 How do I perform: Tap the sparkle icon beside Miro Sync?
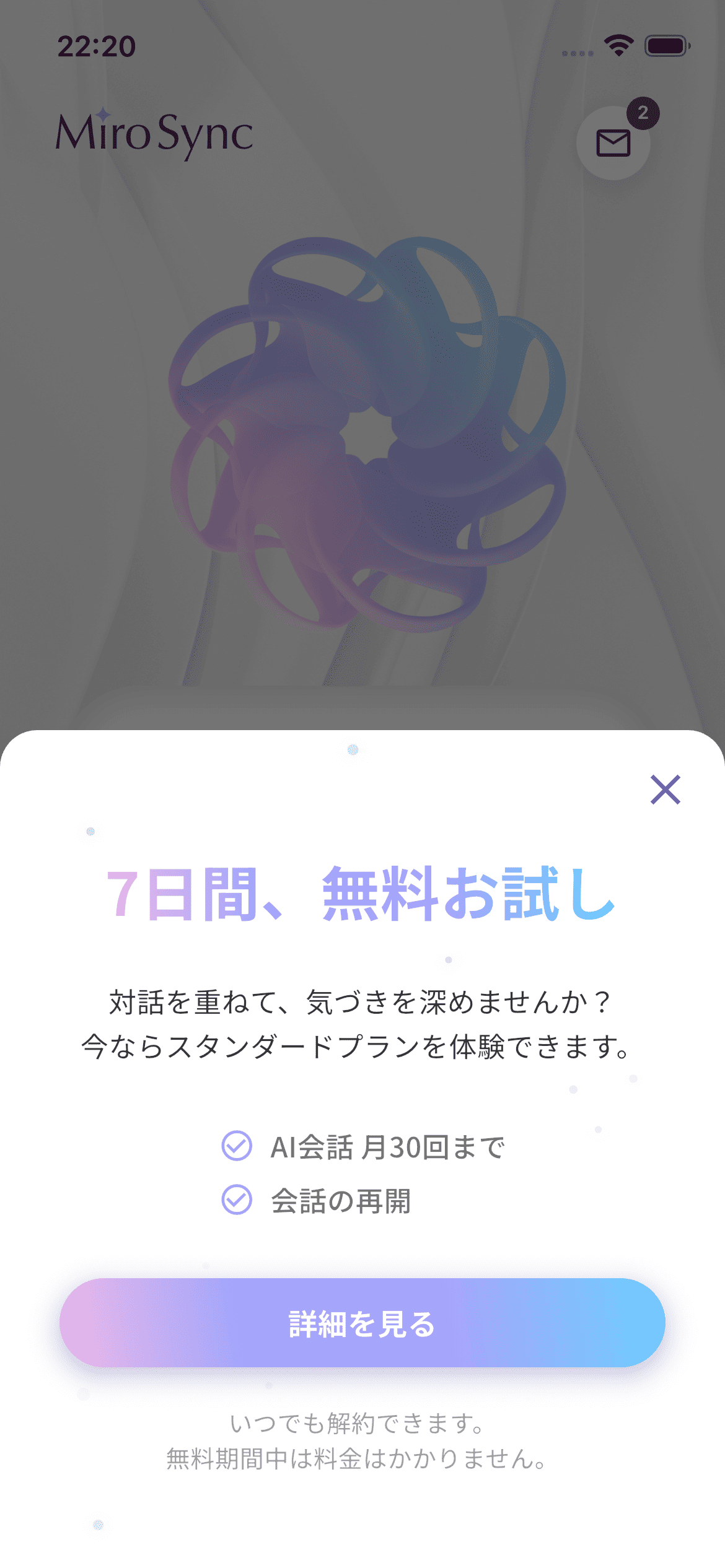[x=103, y=115]
